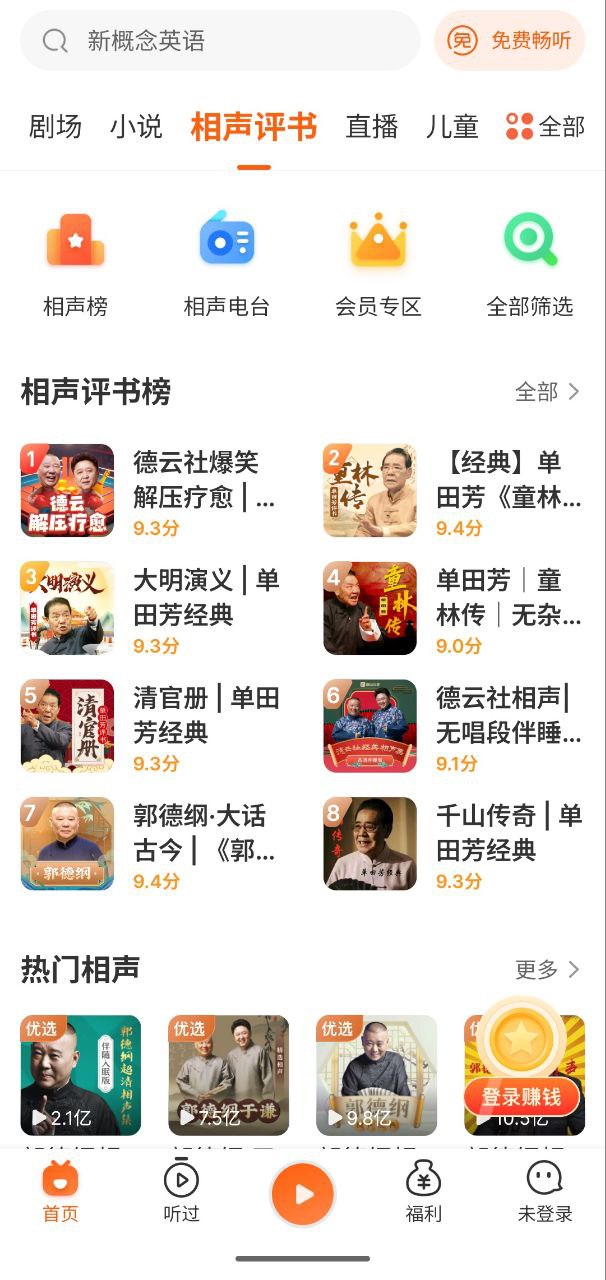
Task: Switch to the 儿童 tab
Action: click(452, 127)
